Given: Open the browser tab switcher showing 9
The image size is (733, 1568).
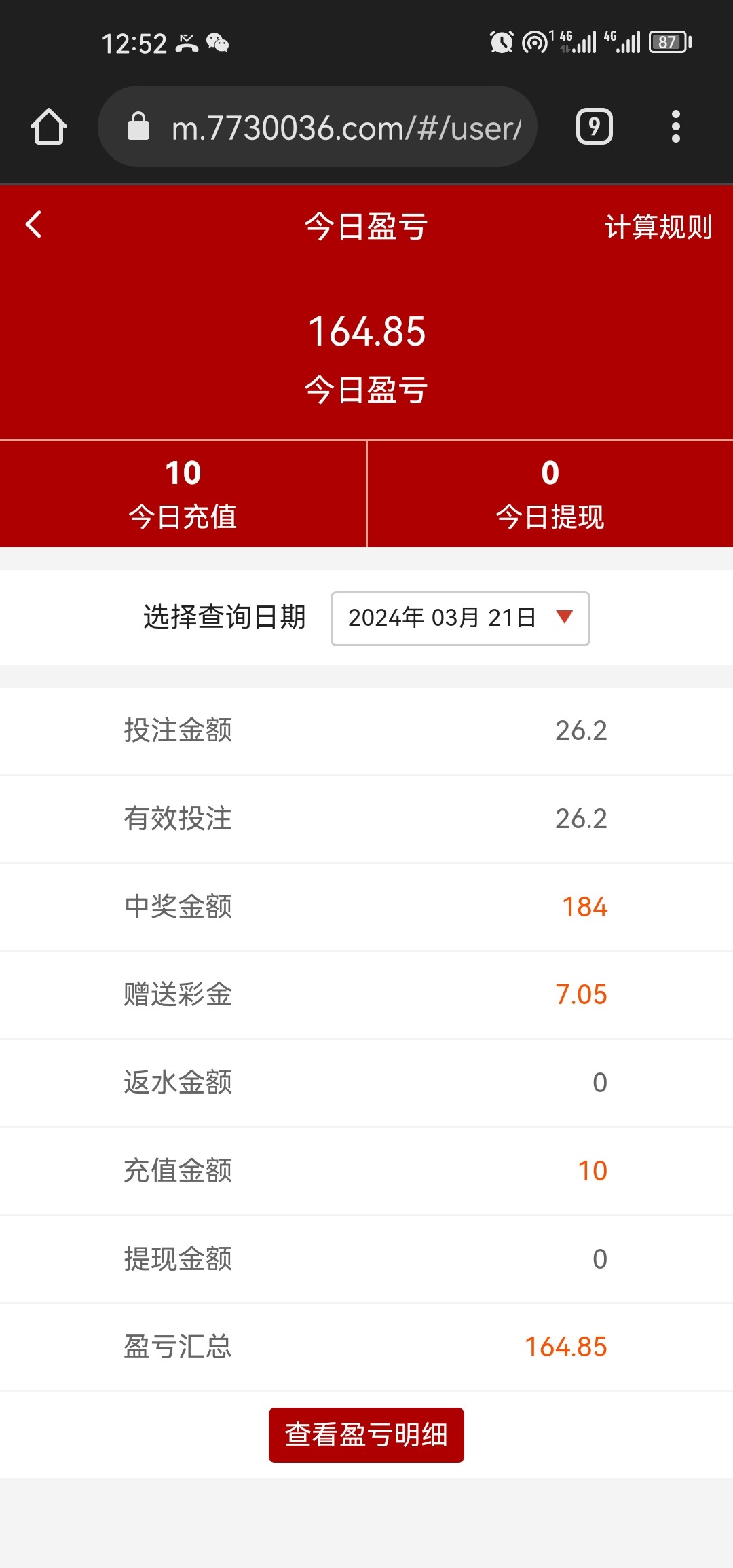Looking at the screenshot, I should click(x=595, y=127).
